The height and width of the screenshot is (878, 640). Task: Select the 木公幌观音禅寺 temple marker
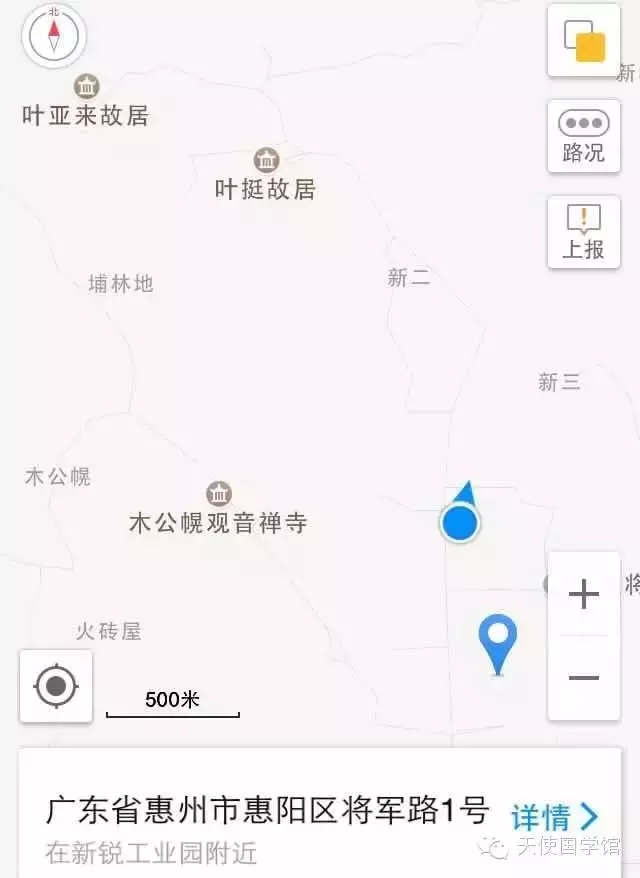click(219, 494)
